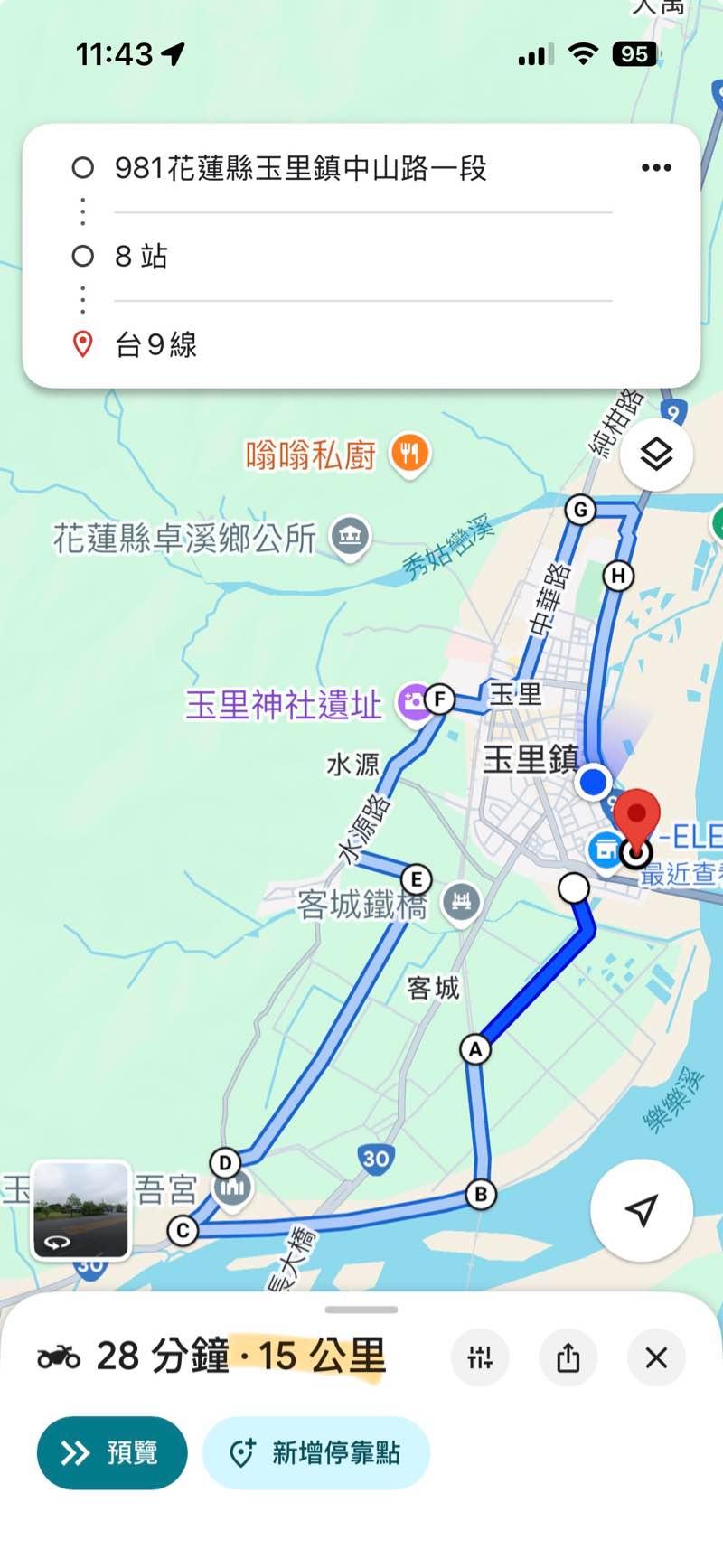Share this route

[x=568, y=1357]
